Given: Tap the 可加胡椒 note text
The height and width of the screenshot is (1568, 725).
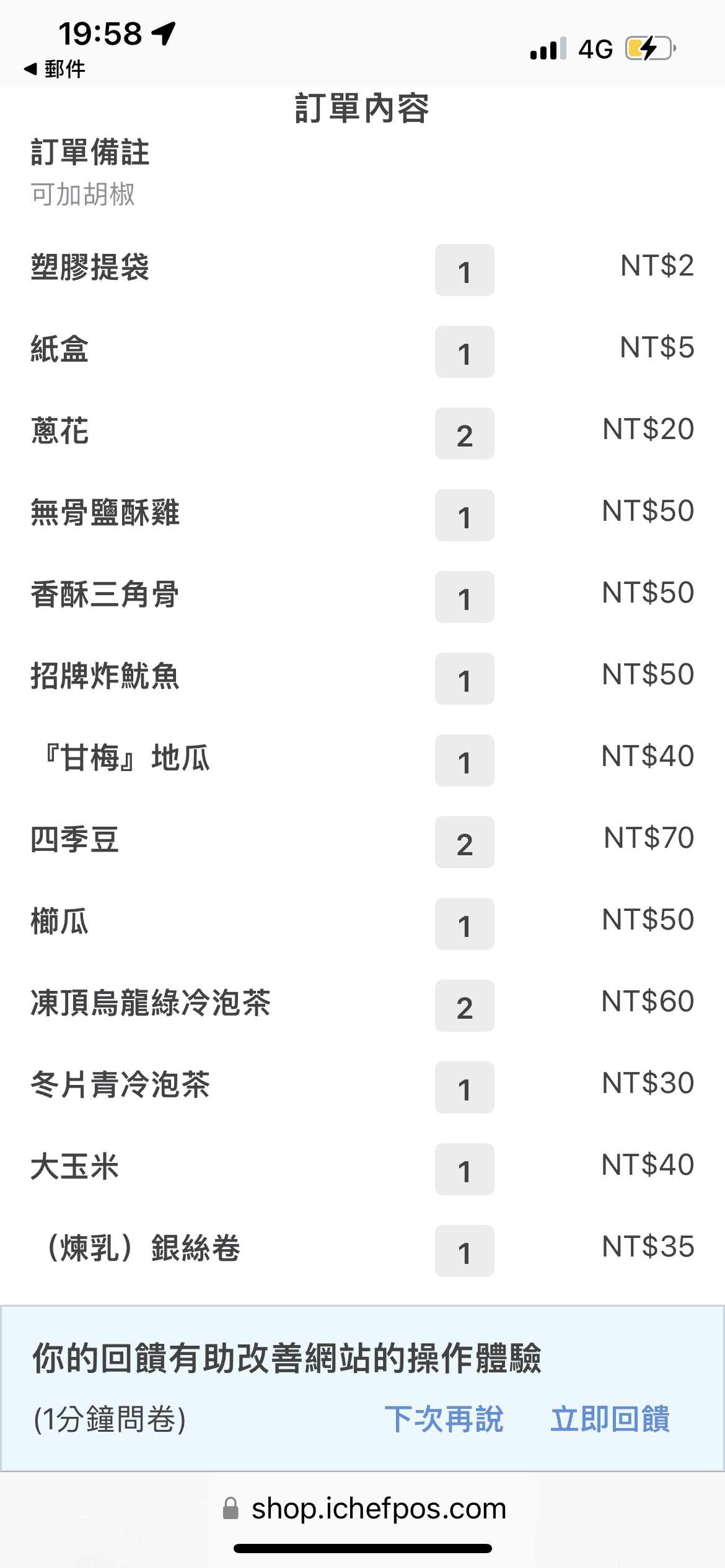Looking at the screenshot, I should tap(84, 195).
